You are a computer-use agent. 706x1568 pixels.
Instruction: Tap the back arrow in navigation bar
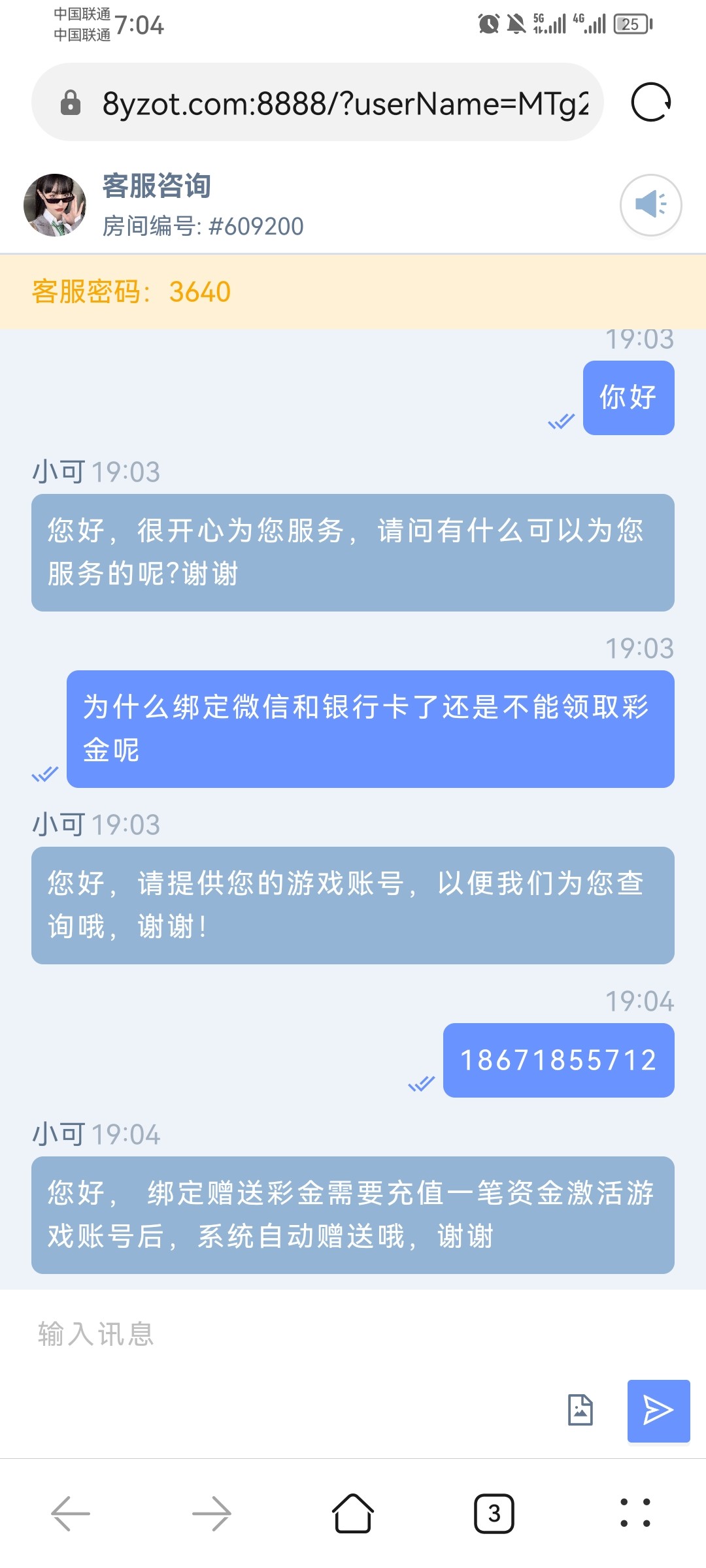click(x=70, y=1514)
